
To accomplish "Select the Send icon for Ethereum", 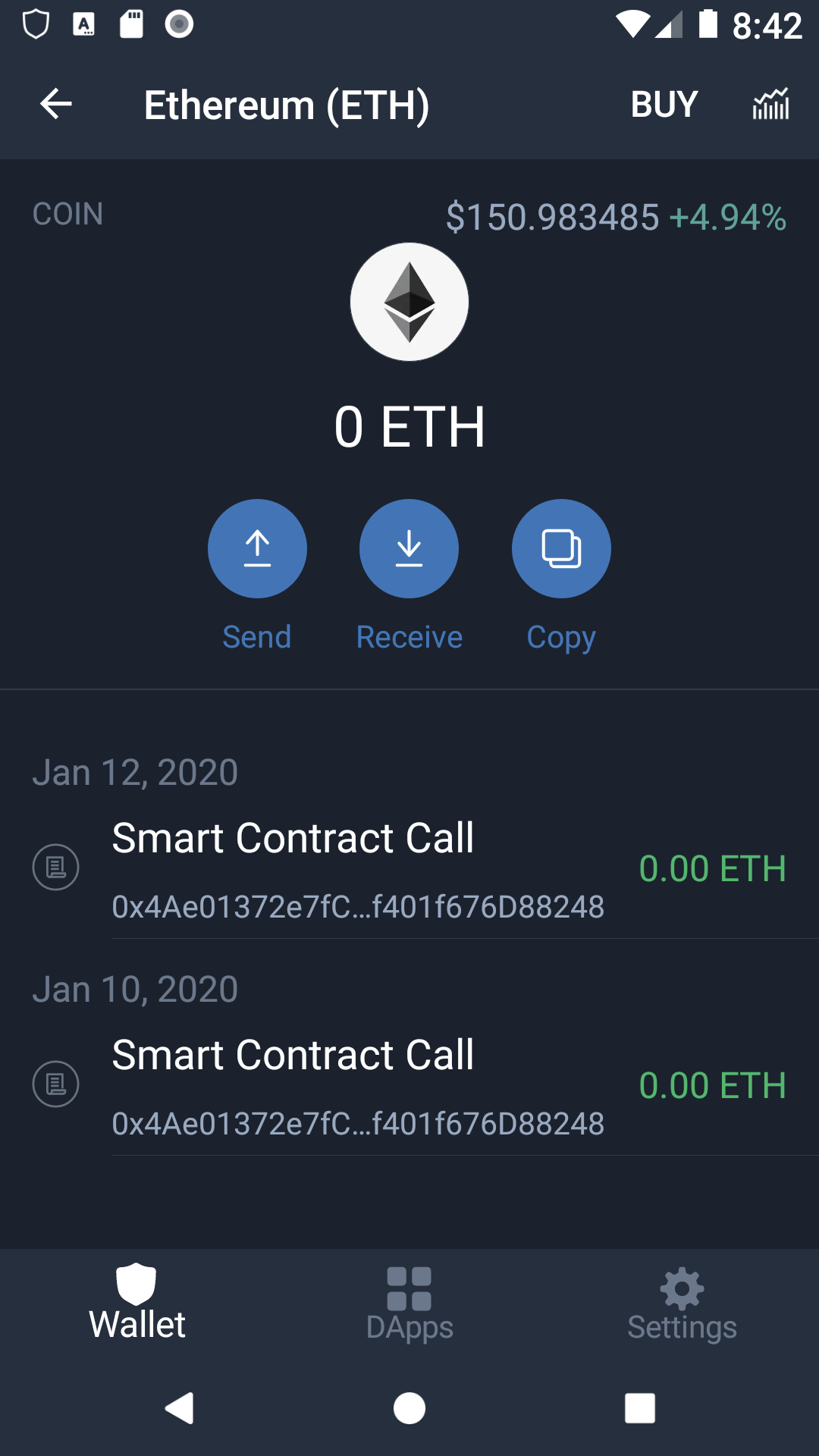I will tap(257, 548).
